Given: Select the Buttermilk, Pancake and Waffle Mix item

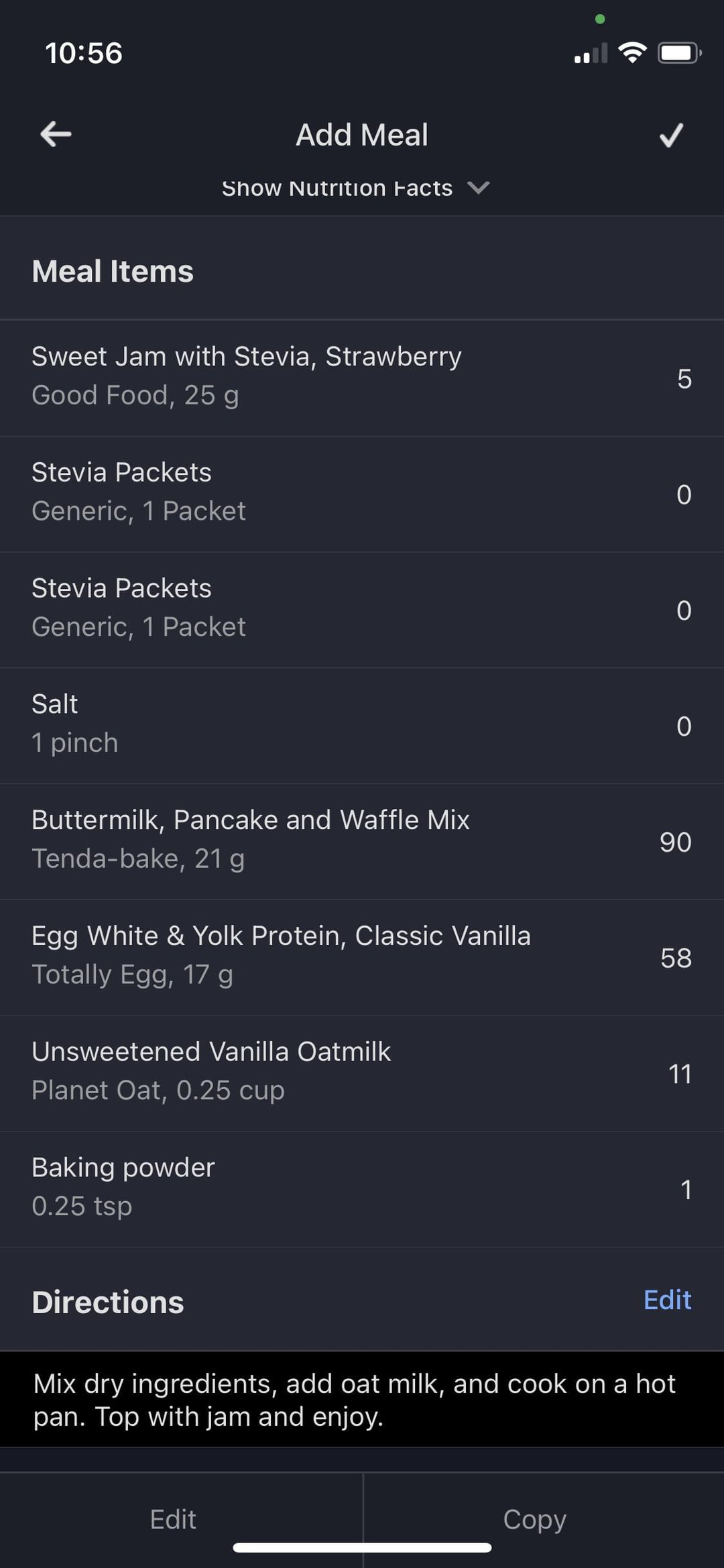Looking at the screenshot, I should point(362,842).
